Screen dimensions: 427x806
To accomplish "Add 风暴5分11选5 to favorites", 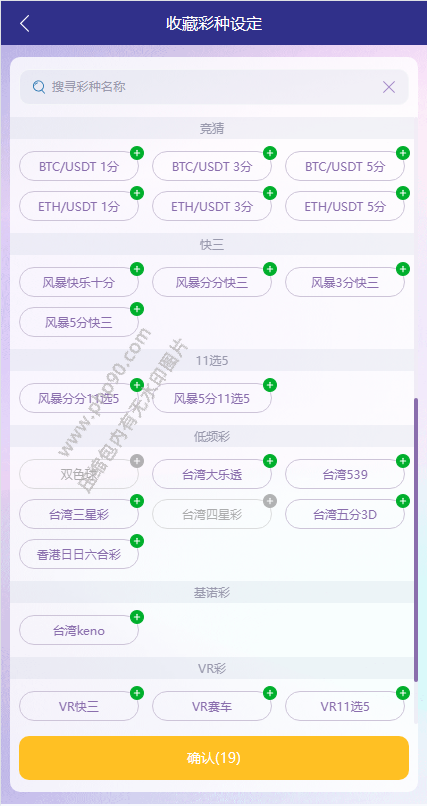I will pyautogui.click(x=270, y=385).
